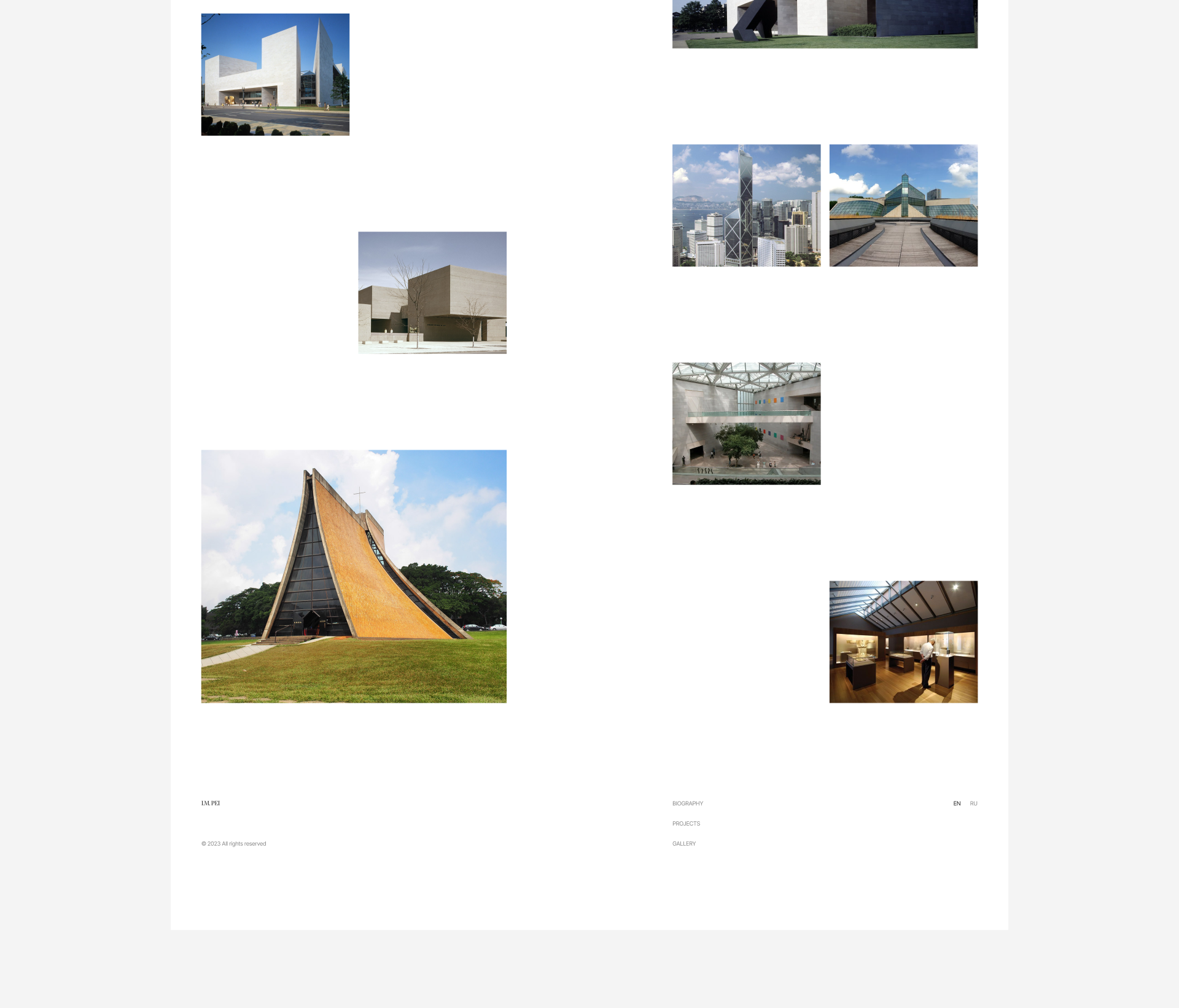Select the EN language option
The width and height of the screenshot is (1179, 1008).
[x=957, y=803]
